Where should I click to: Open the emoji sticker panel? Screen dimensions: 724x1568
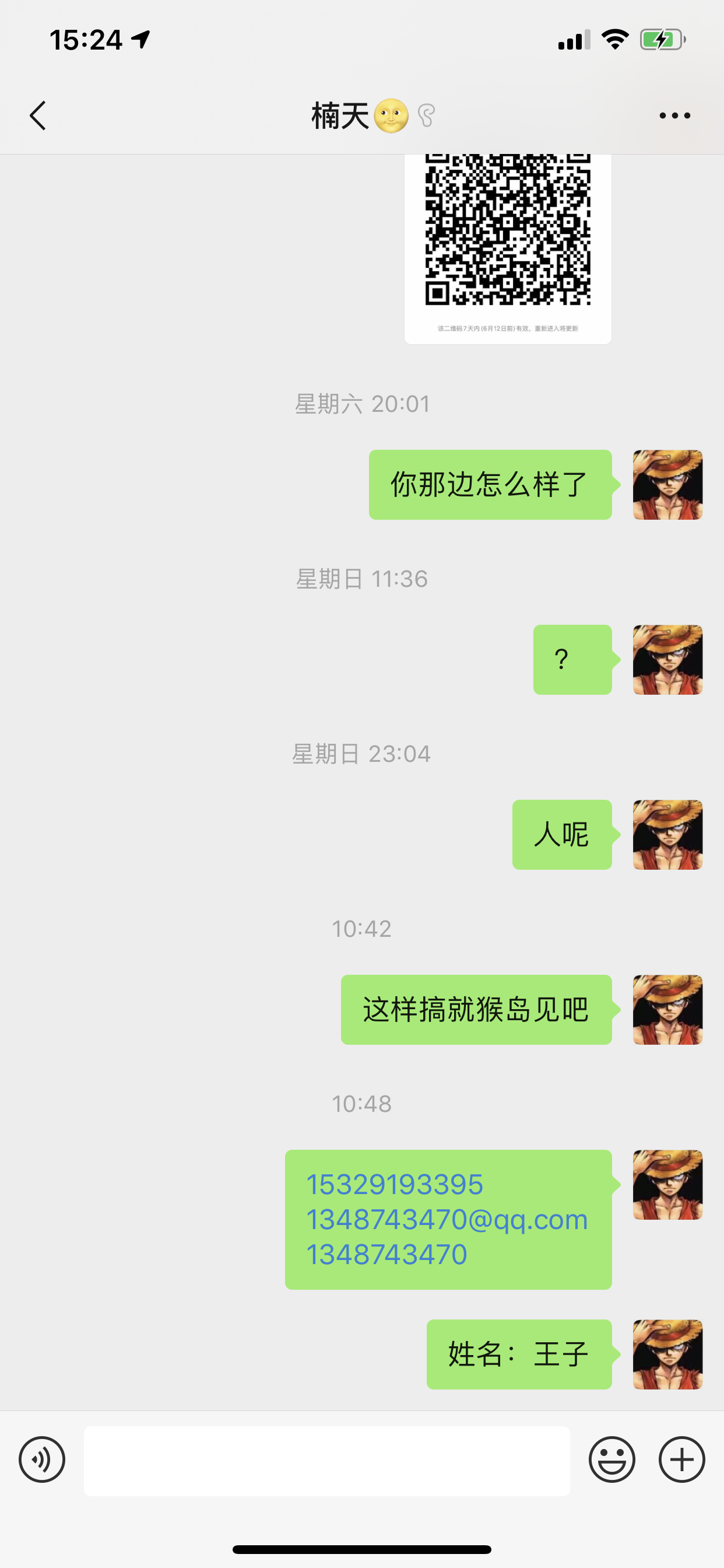pos(612,1459)
